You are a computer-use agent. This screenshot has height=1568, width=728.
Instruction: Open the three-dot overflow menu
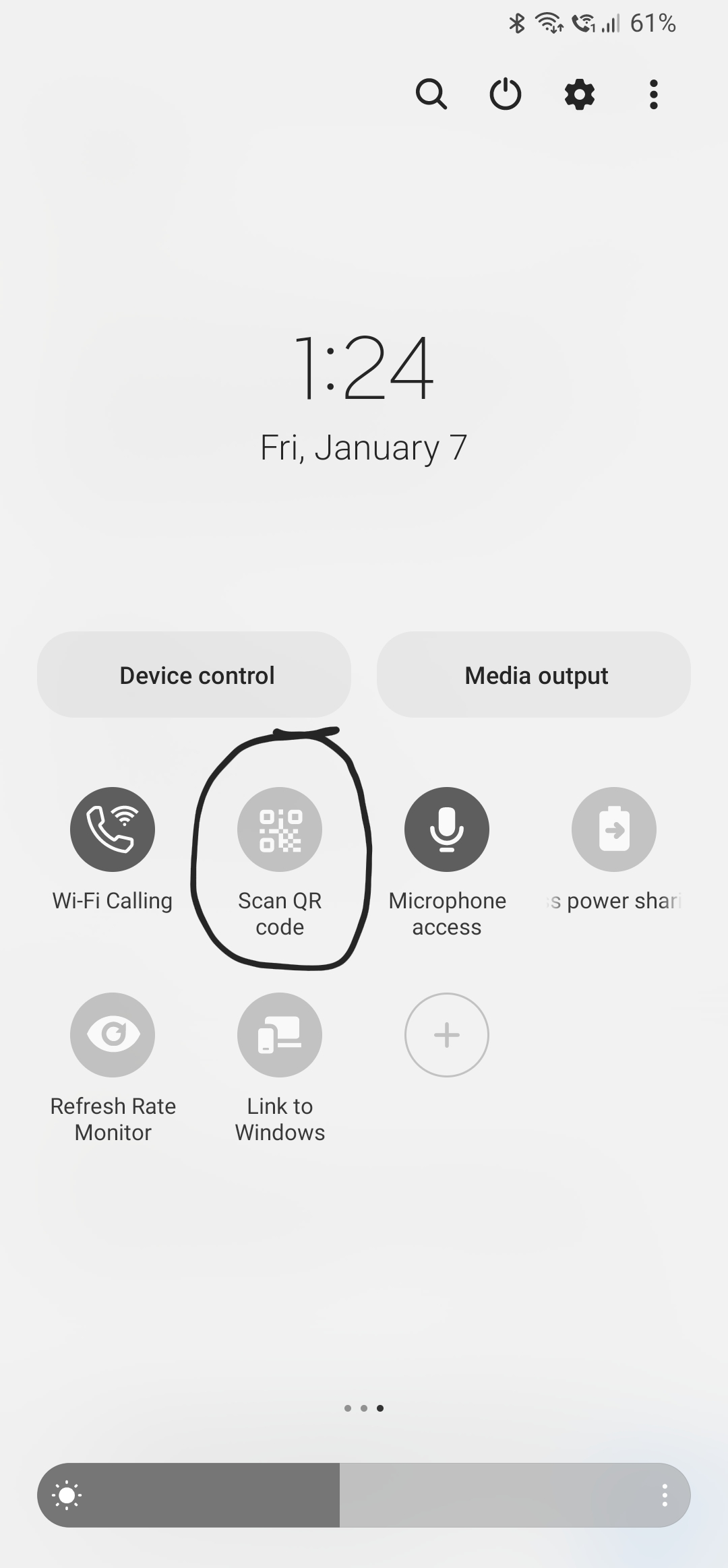653,94
